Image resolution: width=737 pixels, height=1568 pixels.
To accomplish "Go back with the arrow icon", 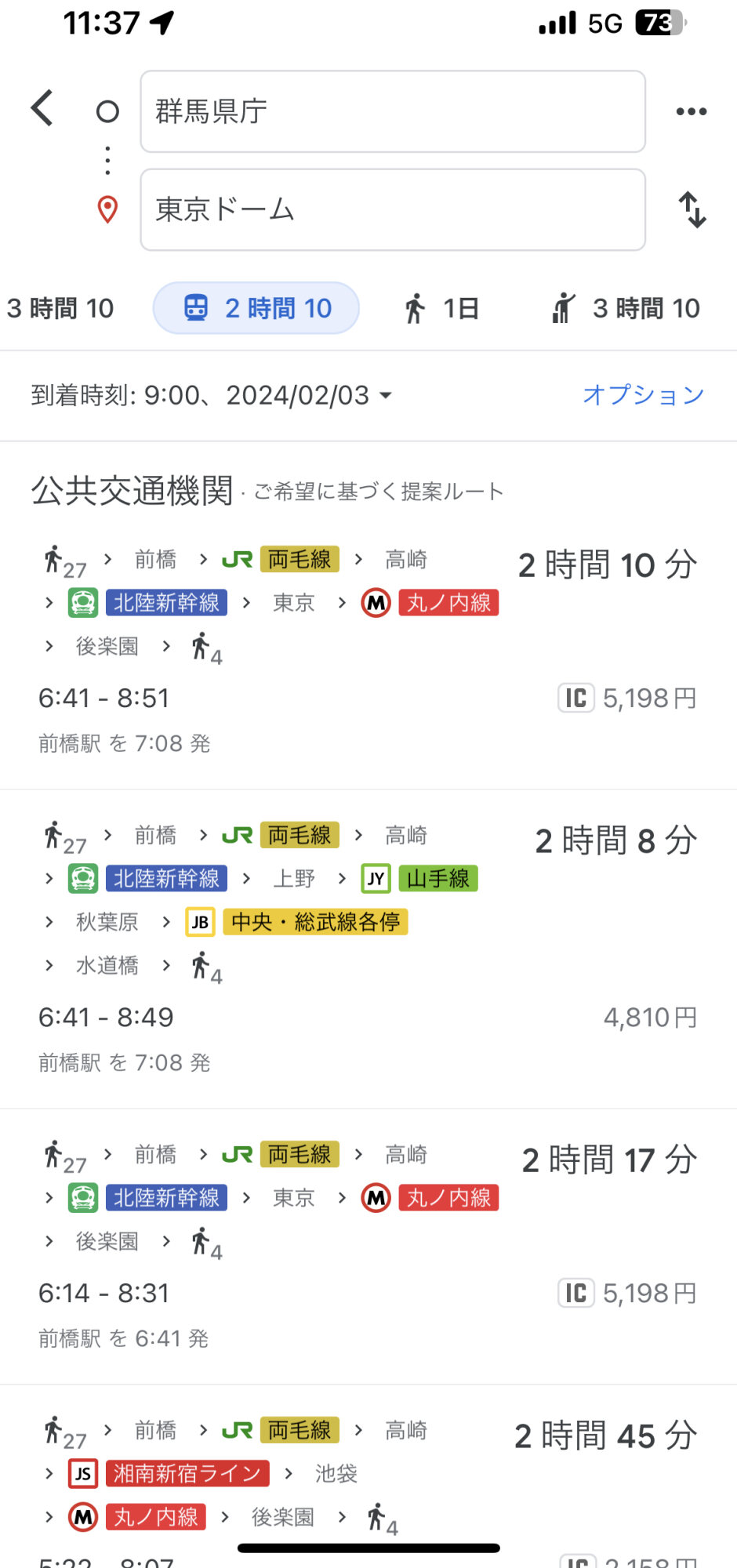I will 42,108.
